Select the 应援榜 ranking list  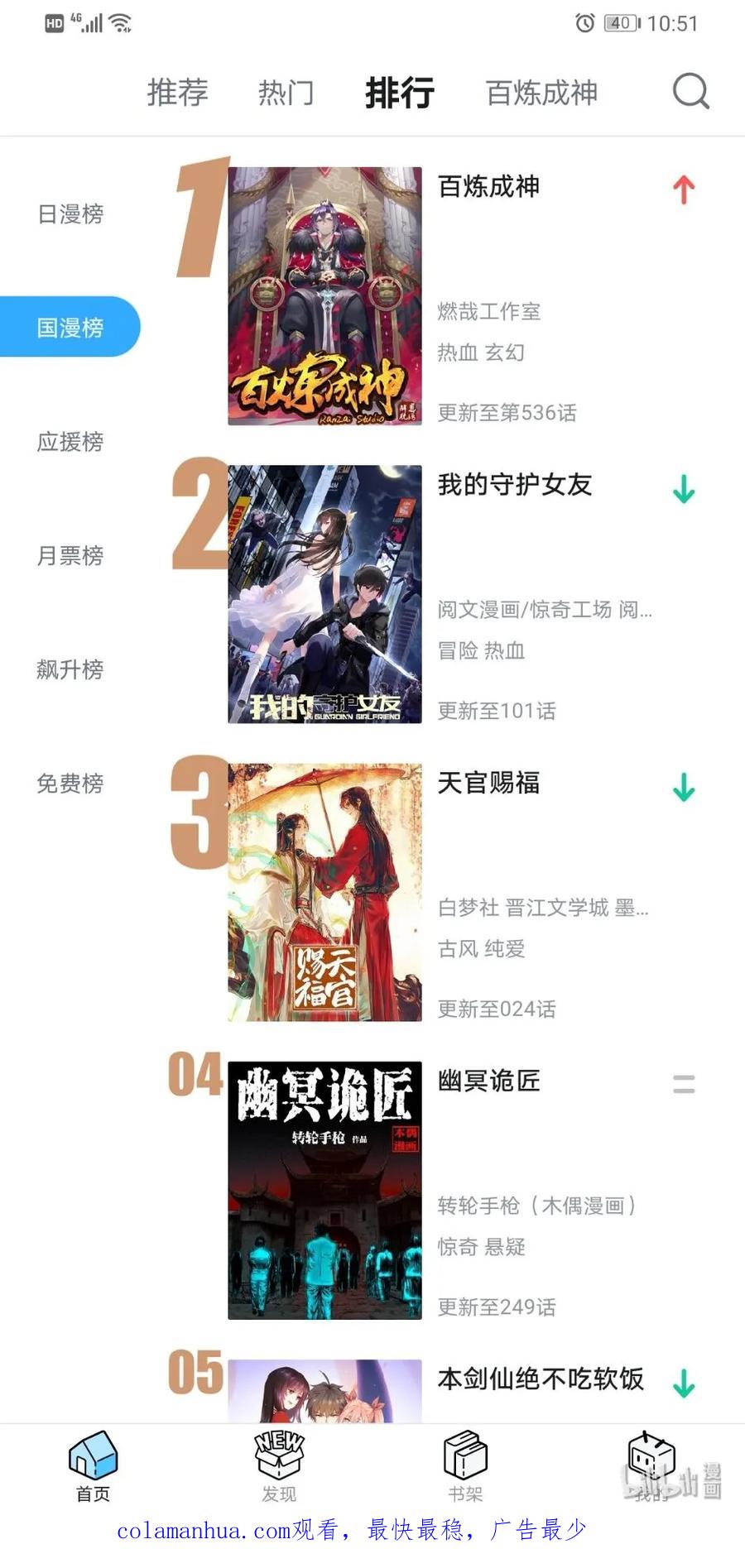tap(70, 441)
